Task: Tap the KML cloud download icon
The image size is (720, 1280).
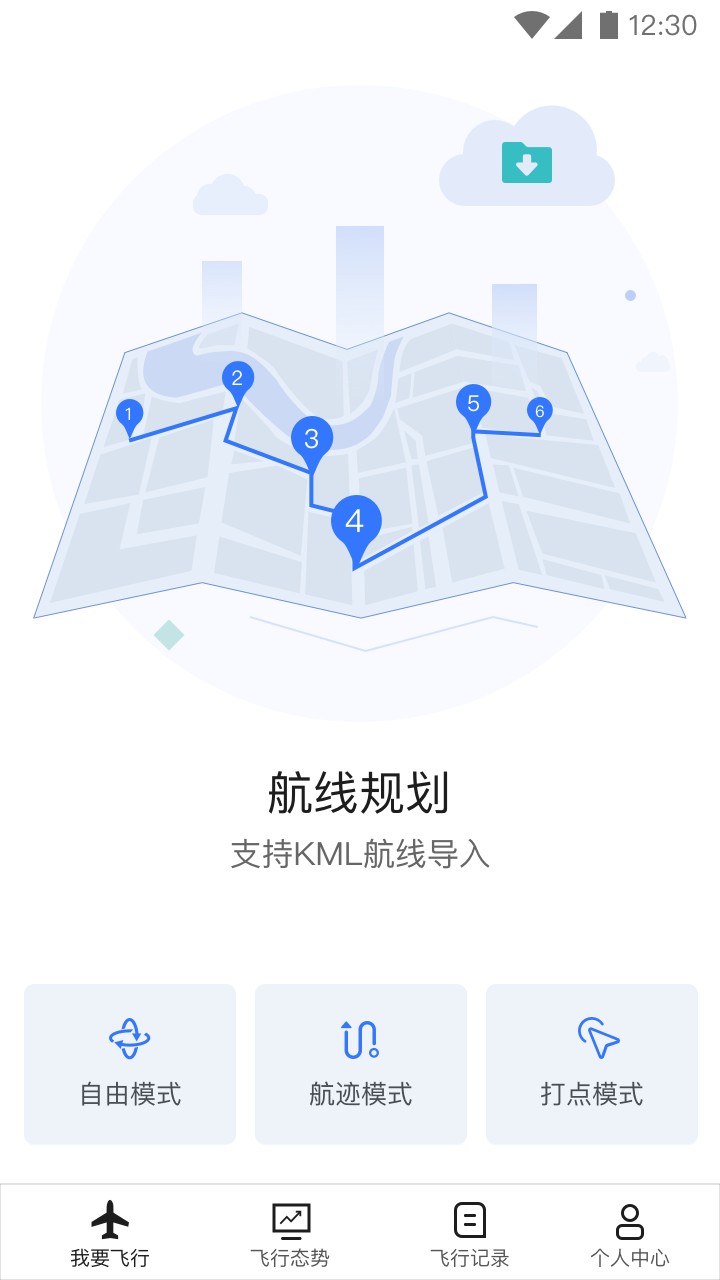Action: pos(527,162)
